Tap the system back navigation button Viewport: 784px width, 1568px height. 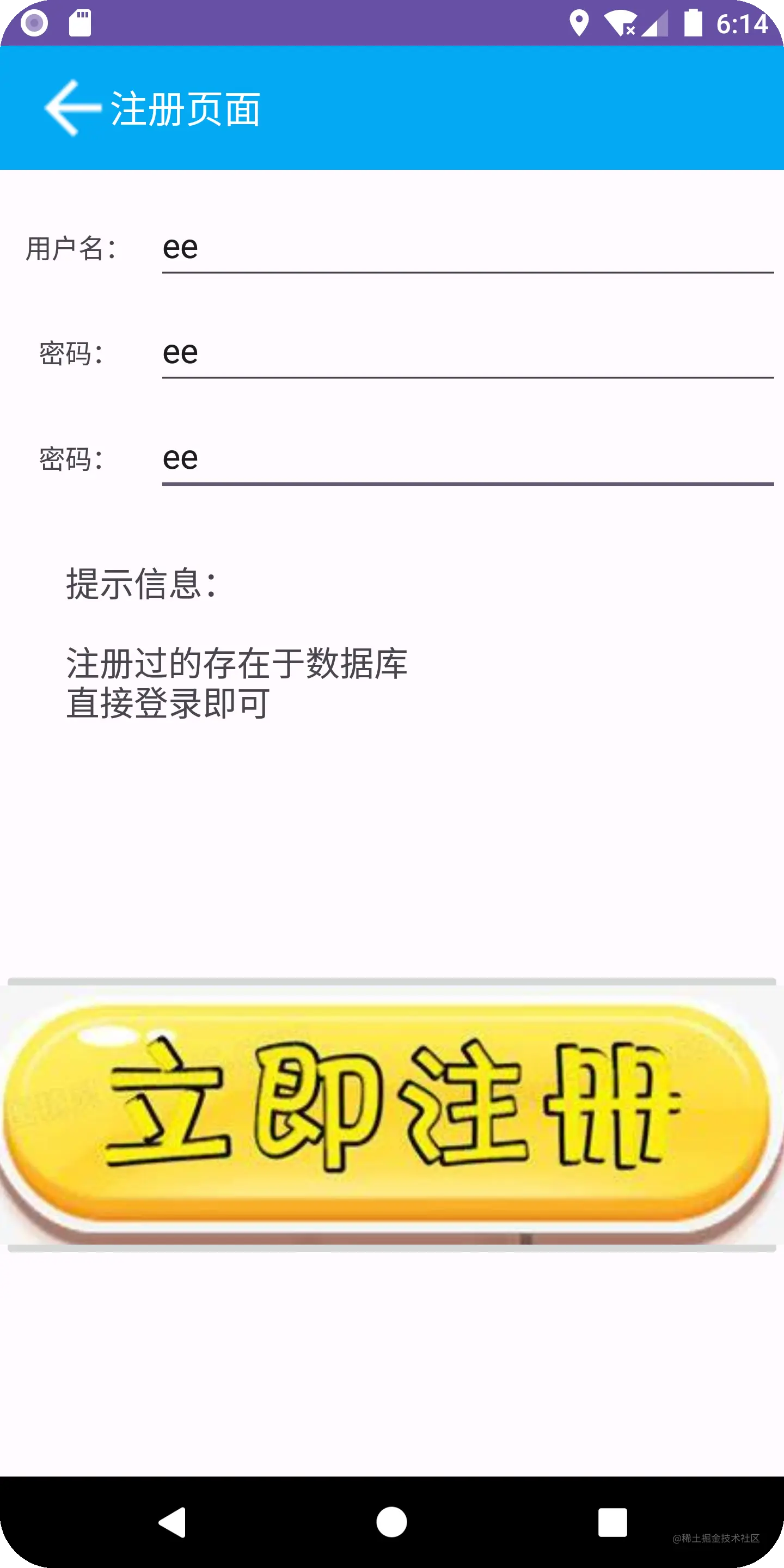click(x=172, y=1522)
